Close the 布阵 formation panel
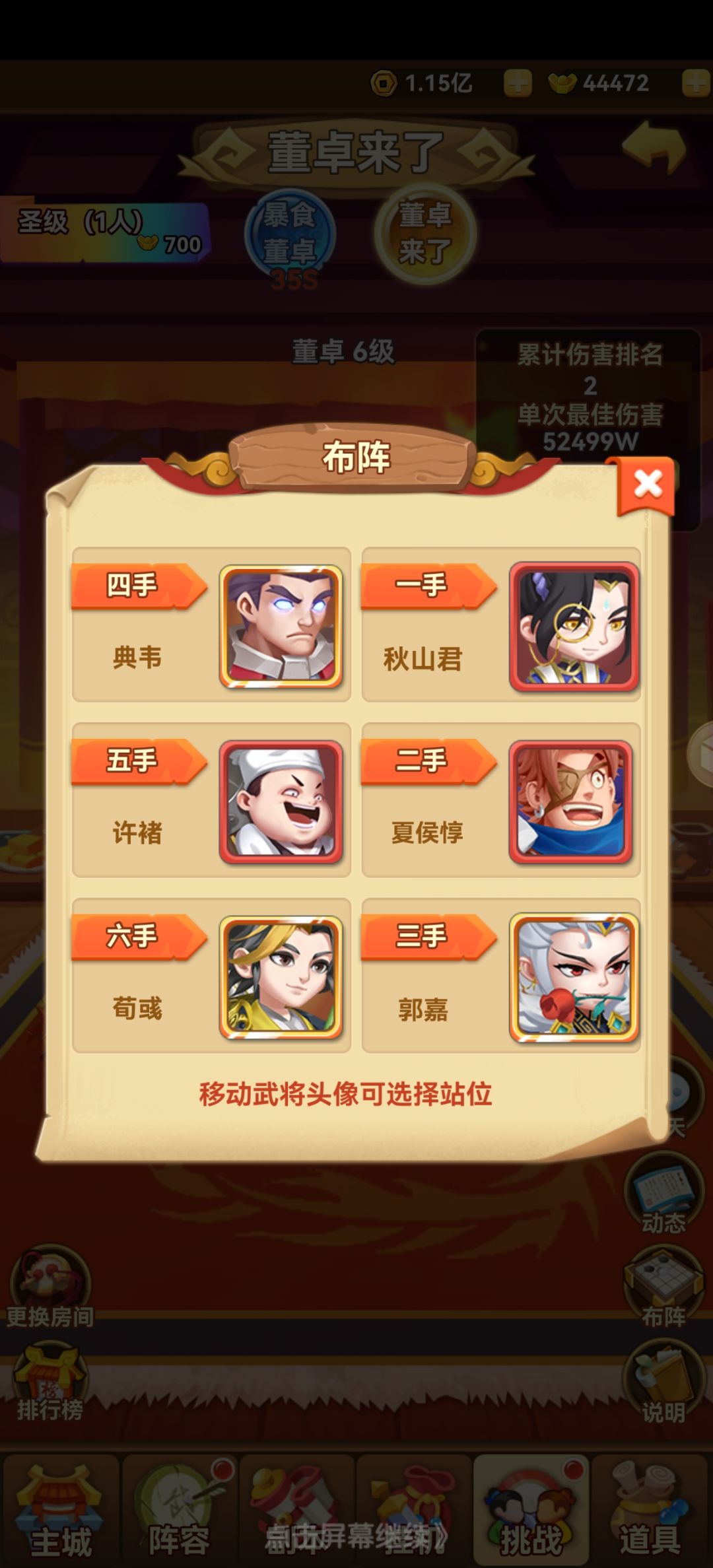This screenshot has width=713, height=1568. tap(647, 484)
